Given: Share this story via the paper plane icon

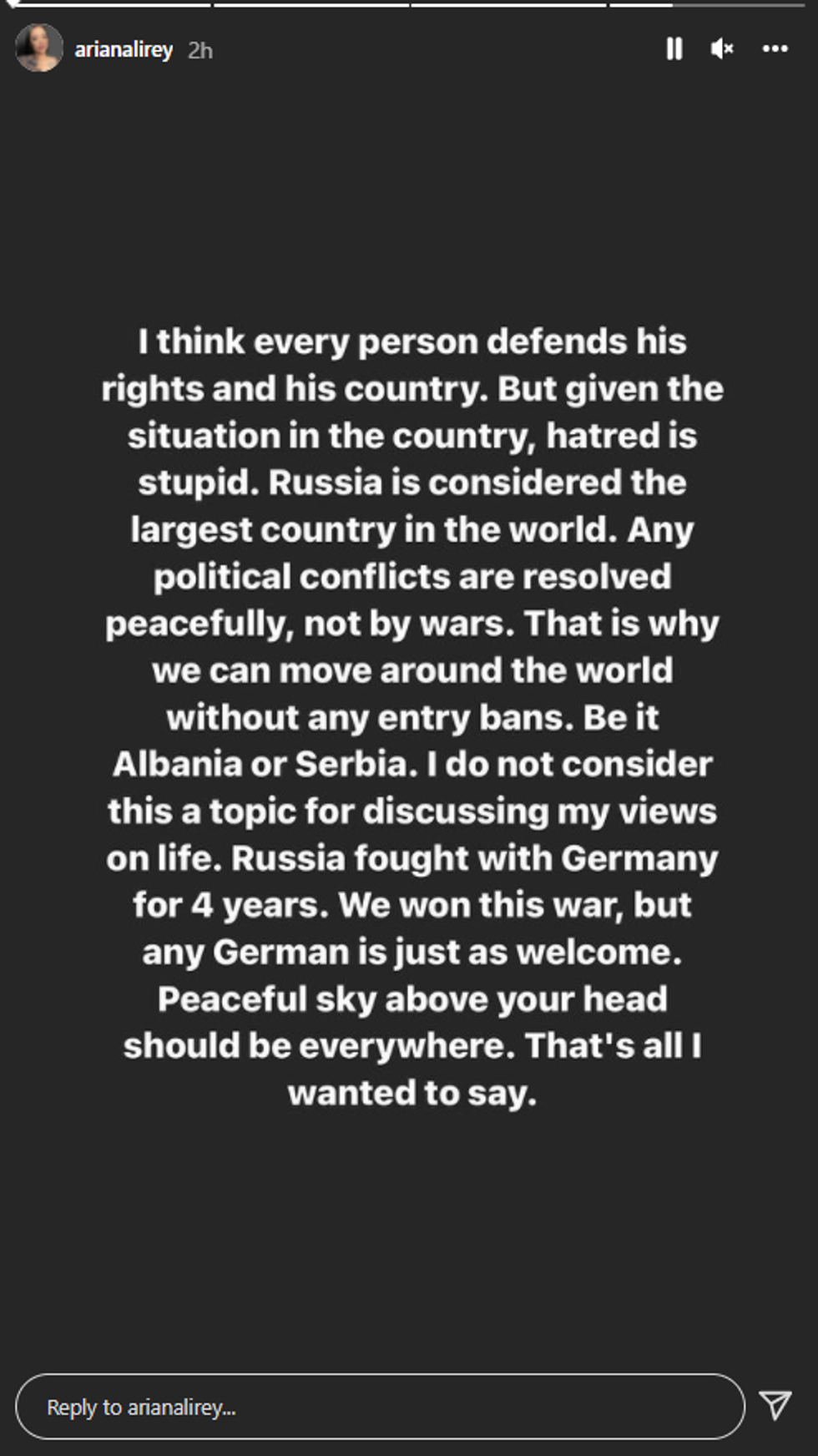Looking at the screenshot, I should pyautogui.click(x=775, y=1405).
